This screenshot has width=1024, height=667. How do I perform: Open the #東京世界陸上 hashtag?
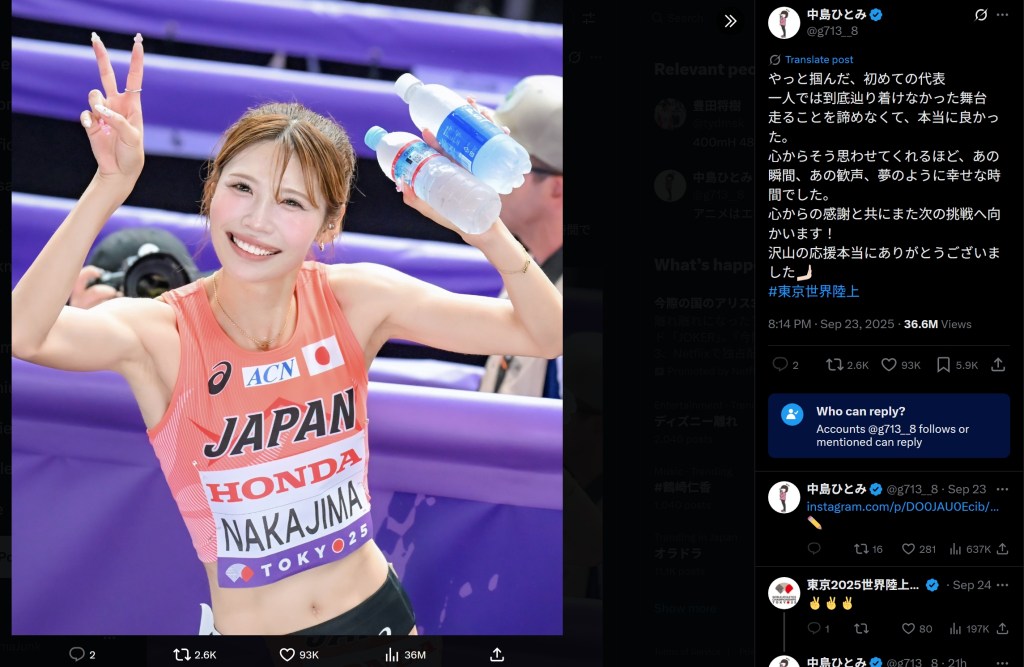813,291
